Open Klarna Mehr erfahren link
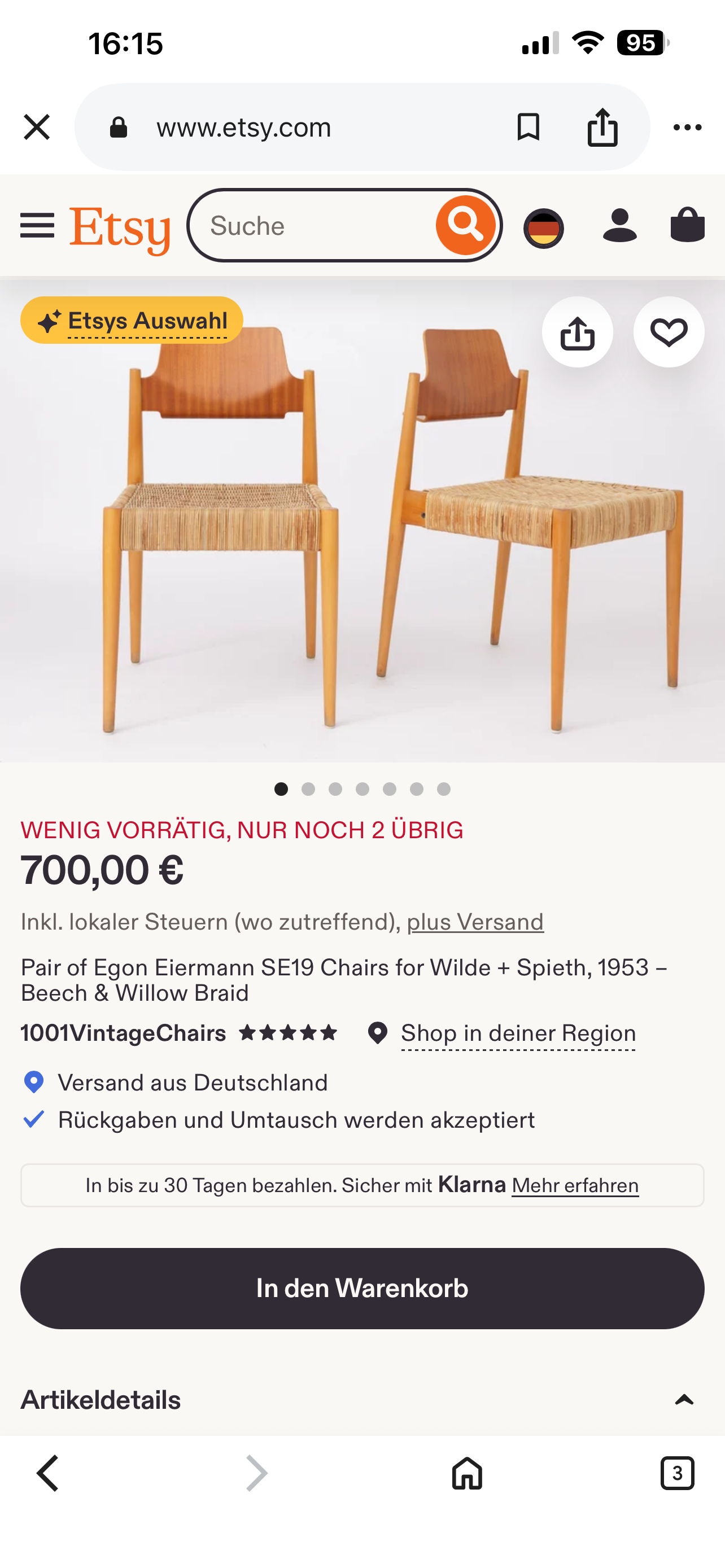725x1568 pixels. 575,1186
